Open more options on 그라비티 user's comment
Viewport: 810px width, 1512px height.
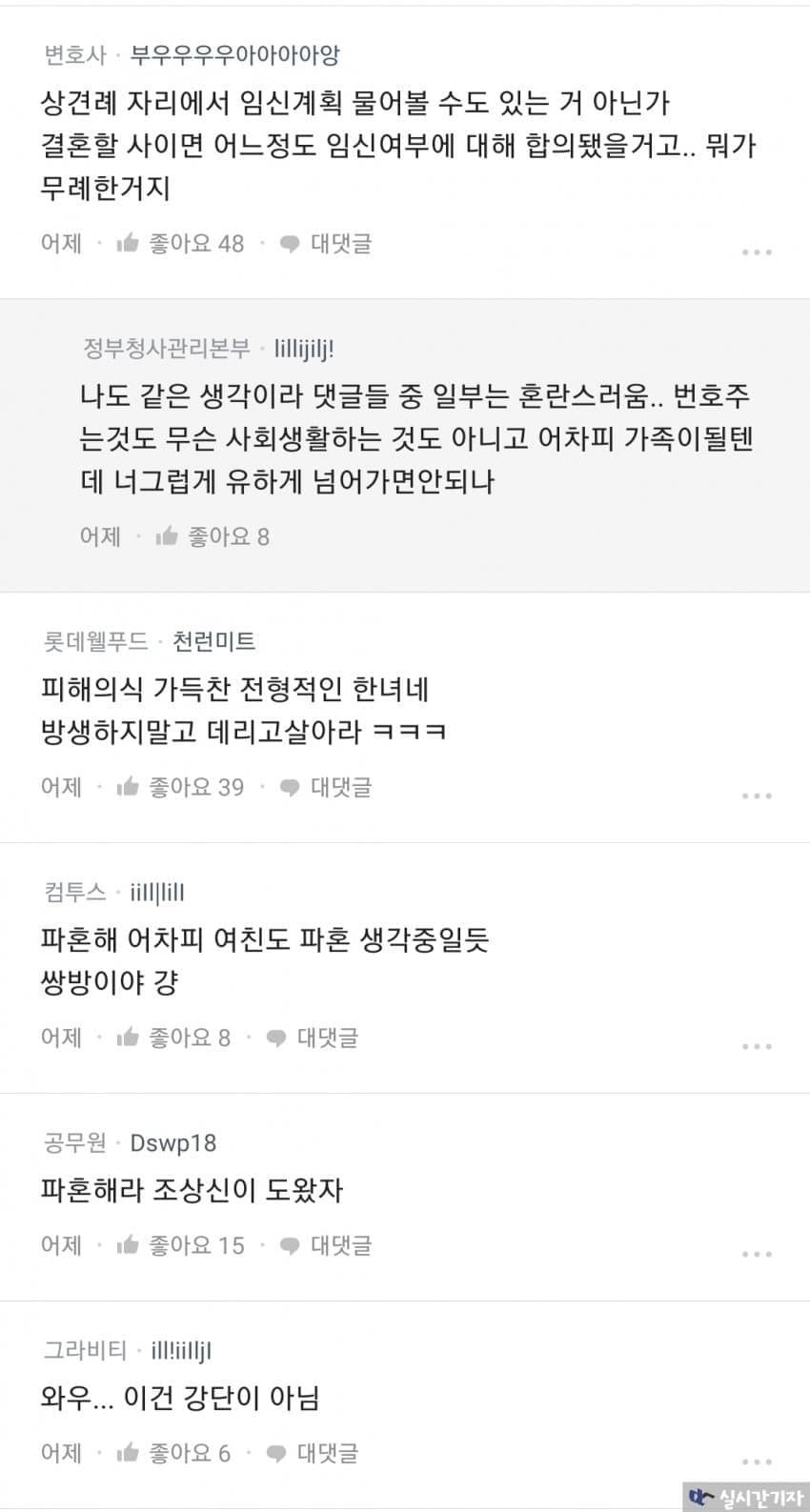tap(756, 1462)
